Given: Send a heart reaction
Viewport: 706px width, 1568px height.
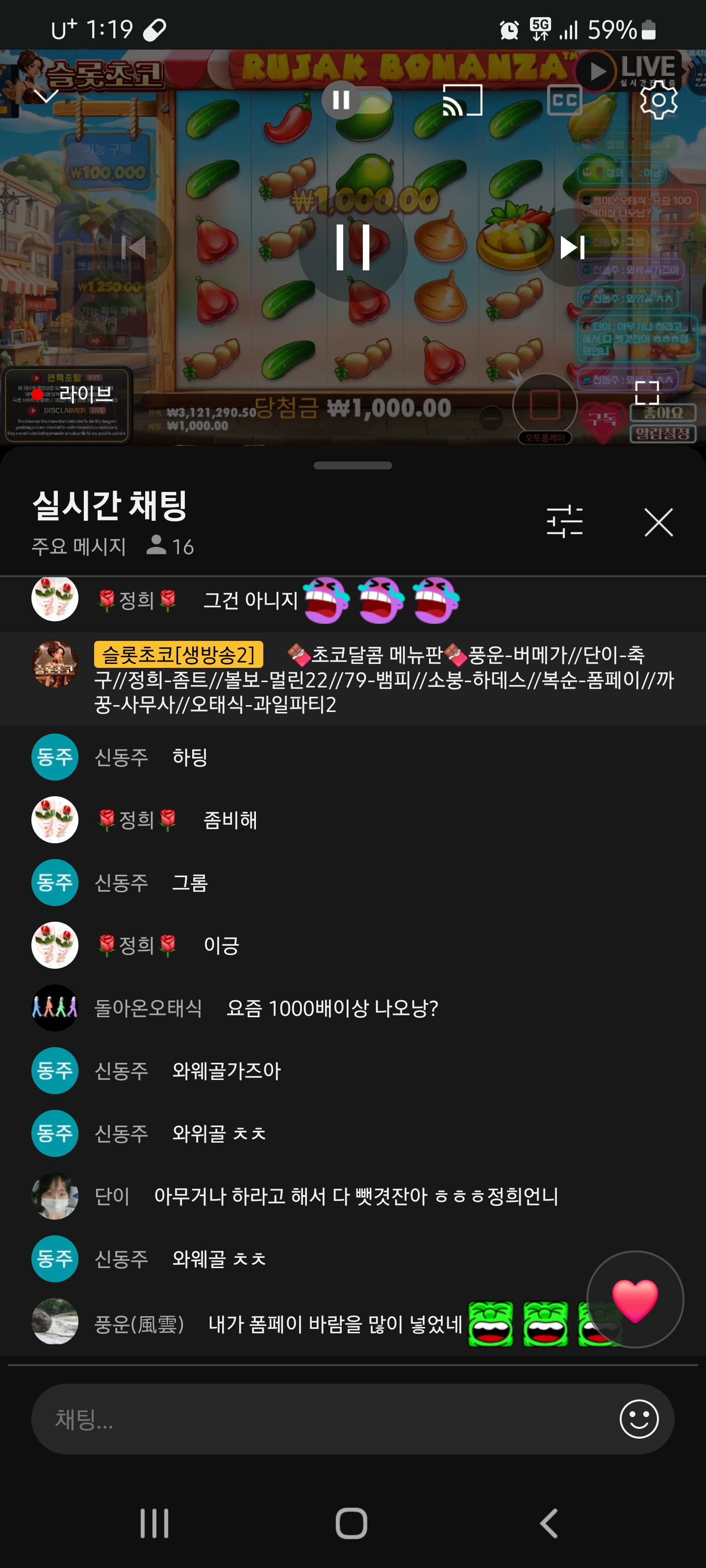Looking at the screenshot, I should (x=635, y=1299).
